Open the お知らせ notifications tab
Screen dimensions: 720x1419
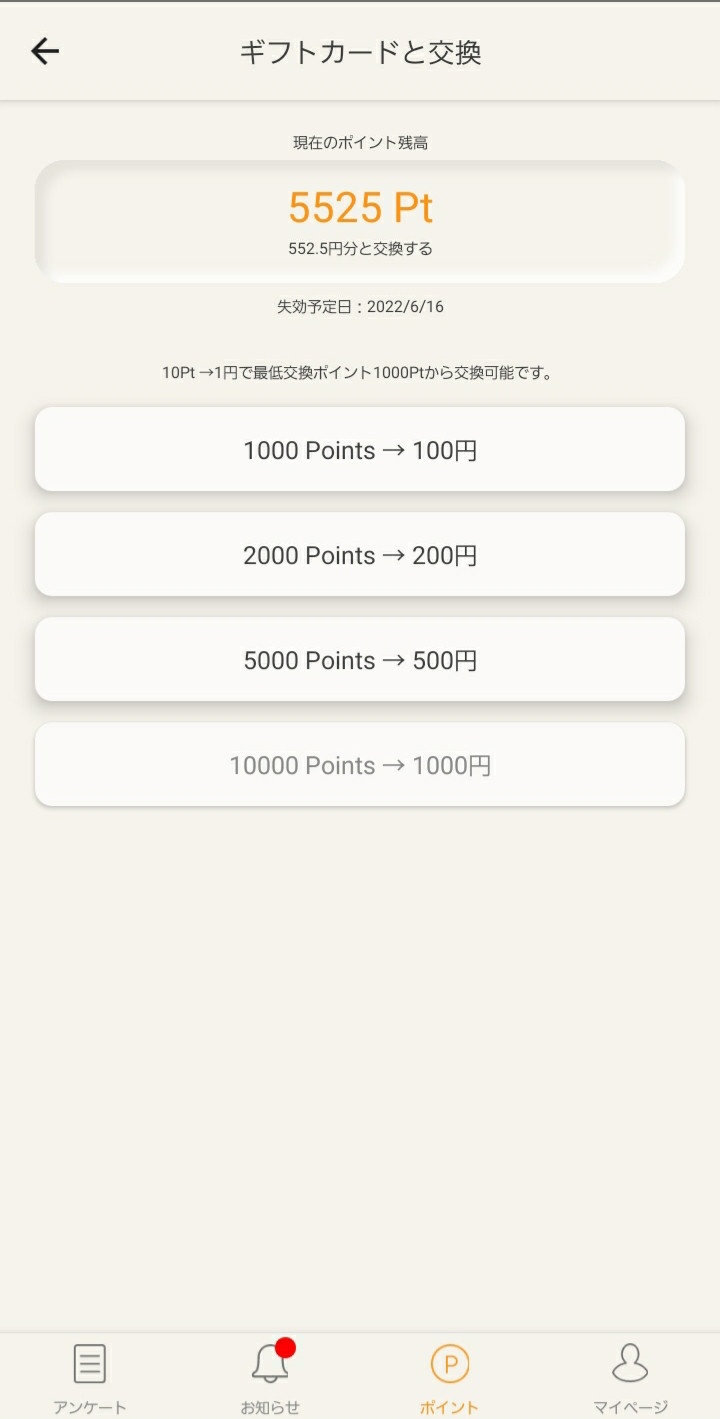pos(270,1377)
